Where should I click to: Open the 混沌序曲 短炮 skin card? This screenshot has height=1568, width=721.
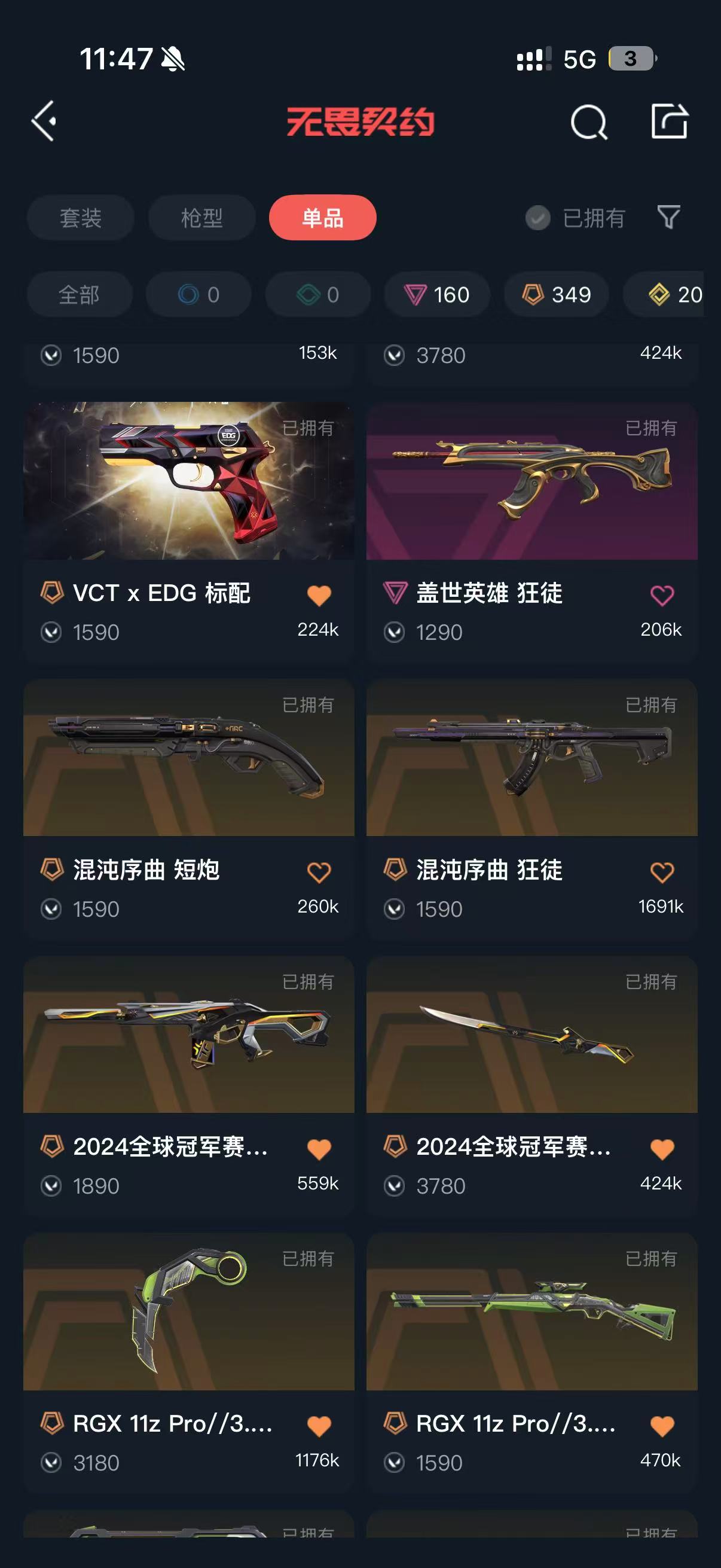188,758
